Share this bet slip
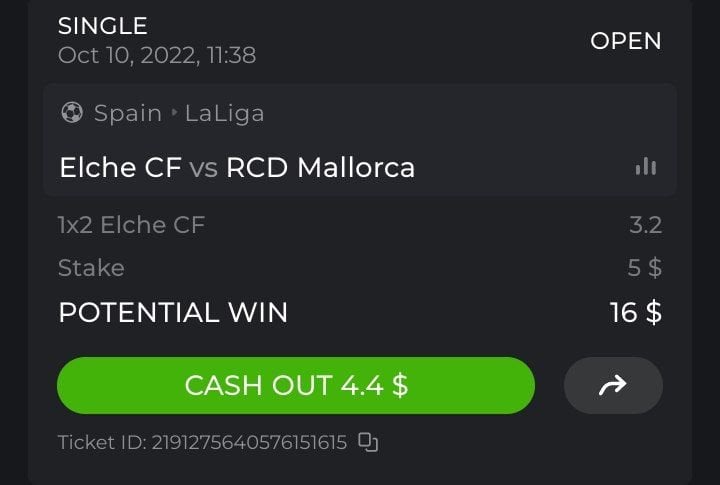 tap(612, 385)
